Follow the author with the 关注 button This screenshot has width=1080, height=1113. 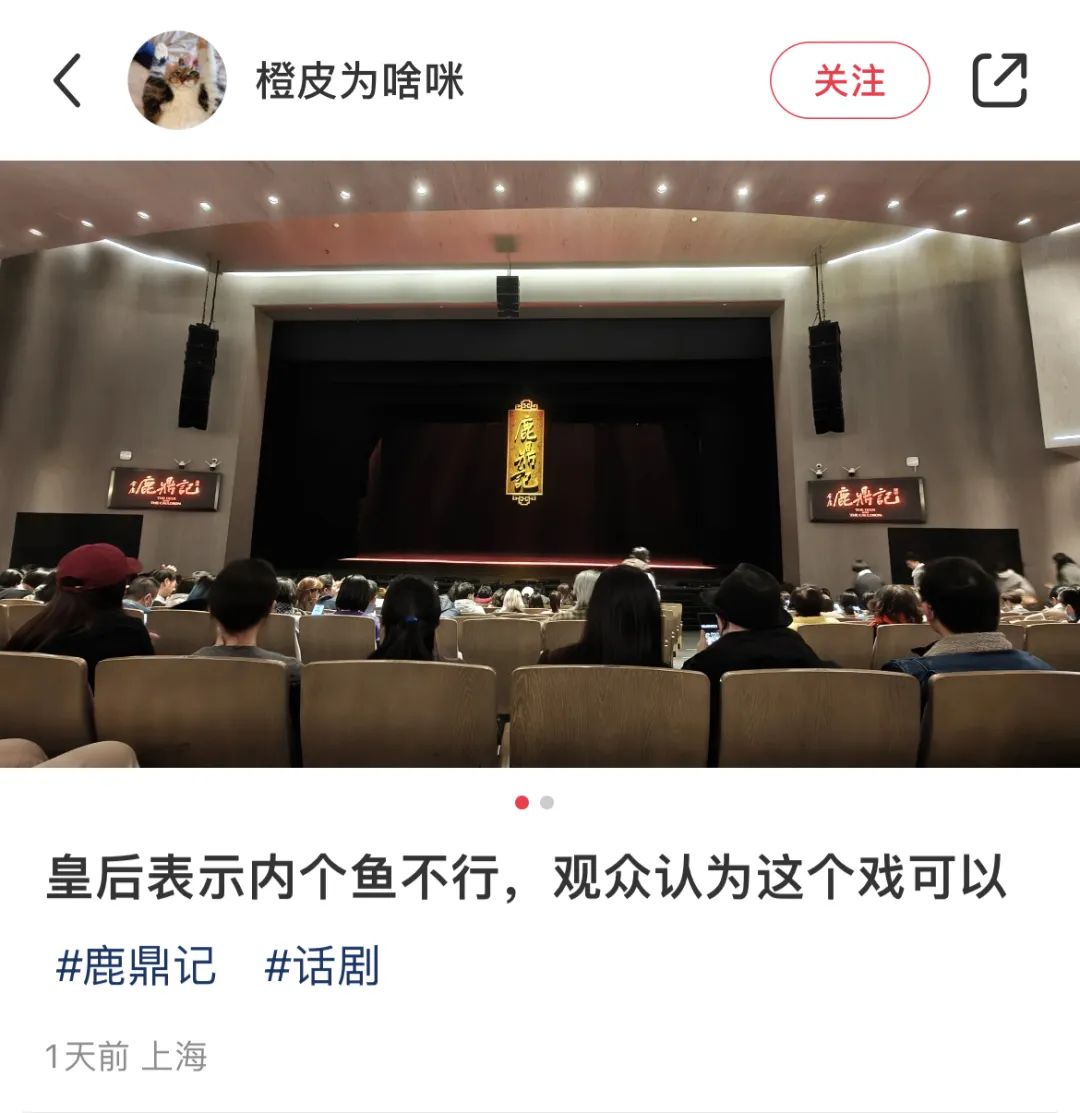point(849,81)
